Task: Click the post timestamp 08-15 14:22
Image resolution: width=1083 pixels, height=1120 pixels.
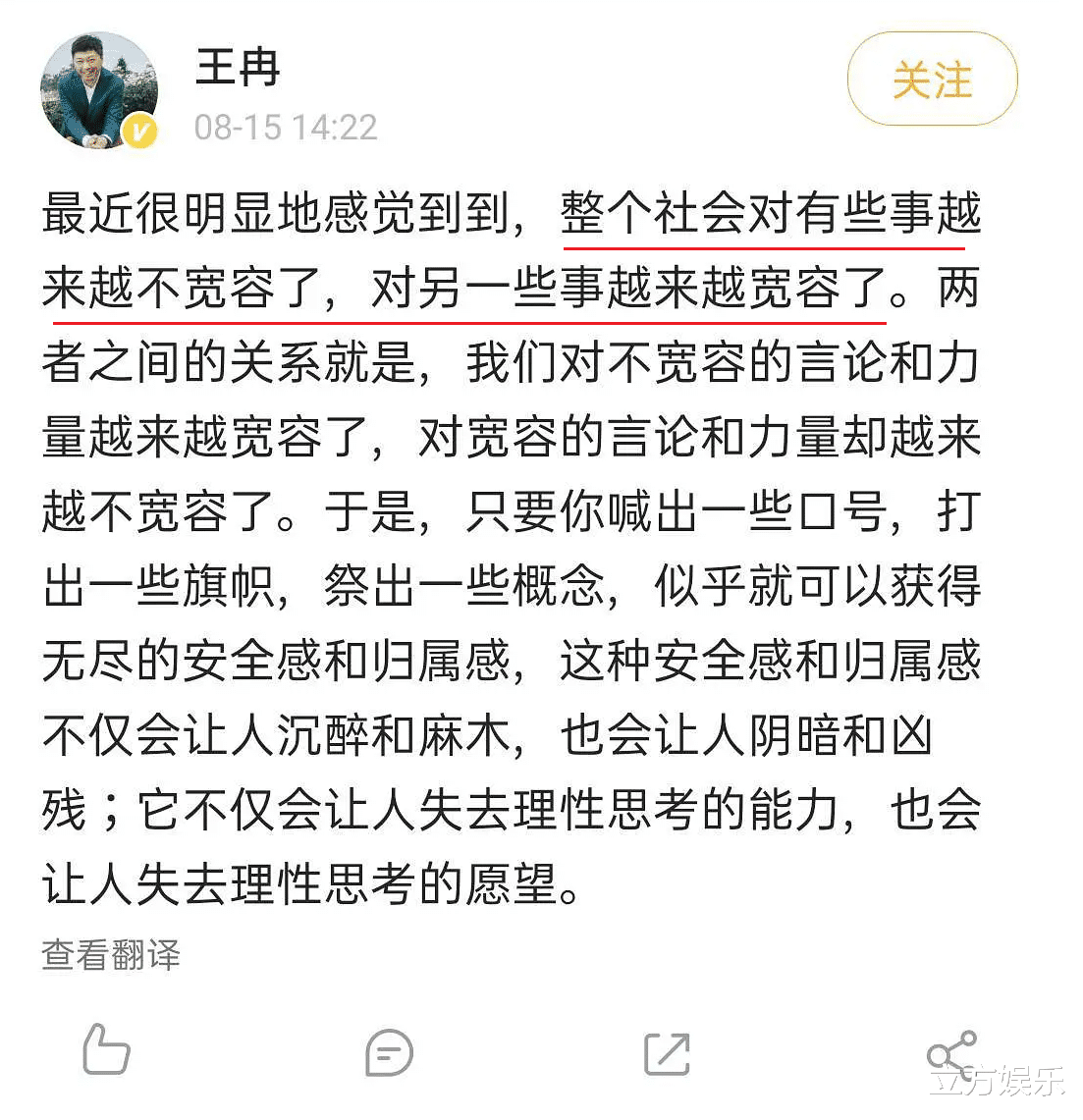Action: [x=286, y=127]
